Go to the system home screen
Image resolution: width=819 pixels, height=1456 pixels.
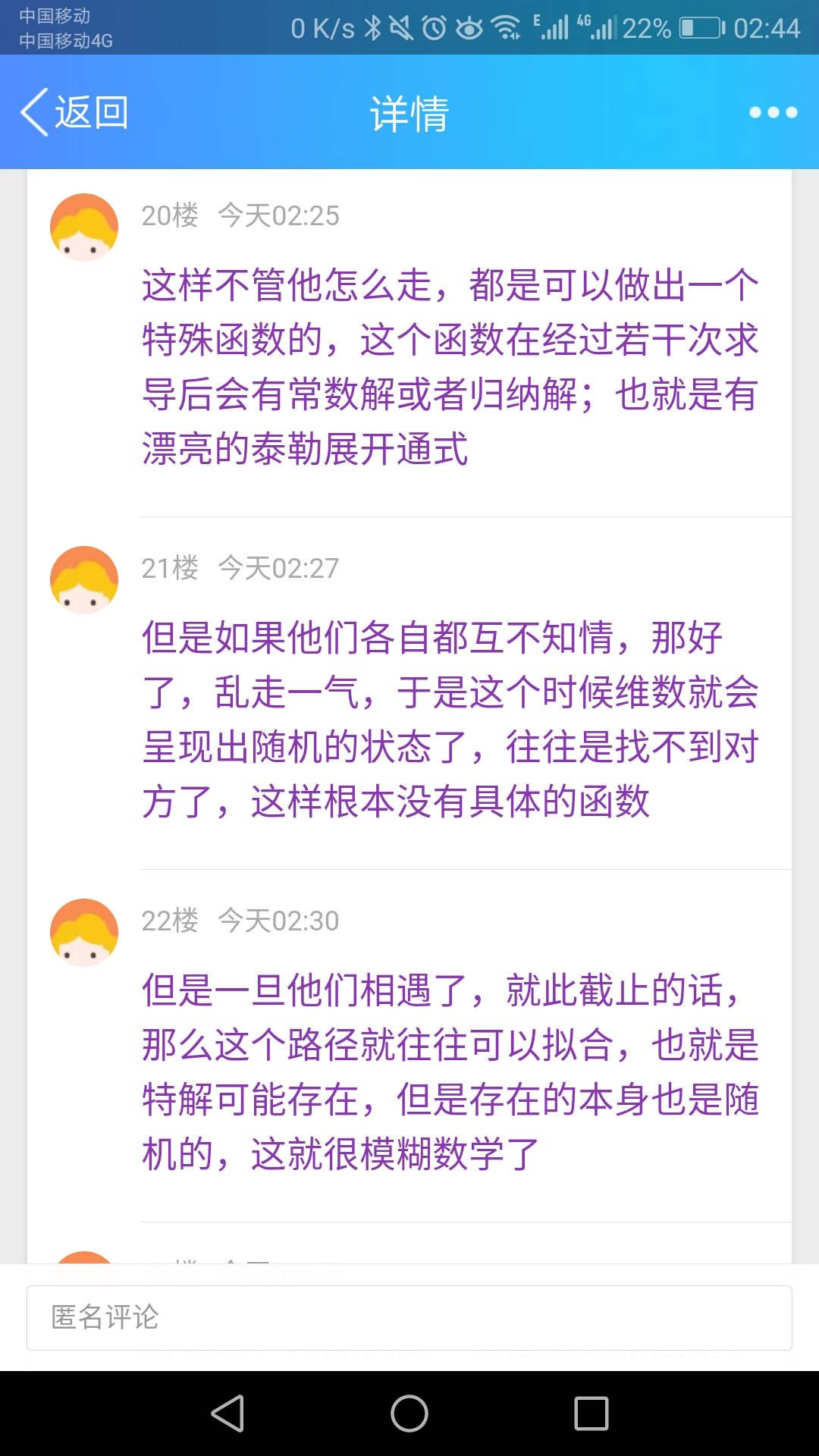click(x=409, y=1414)
